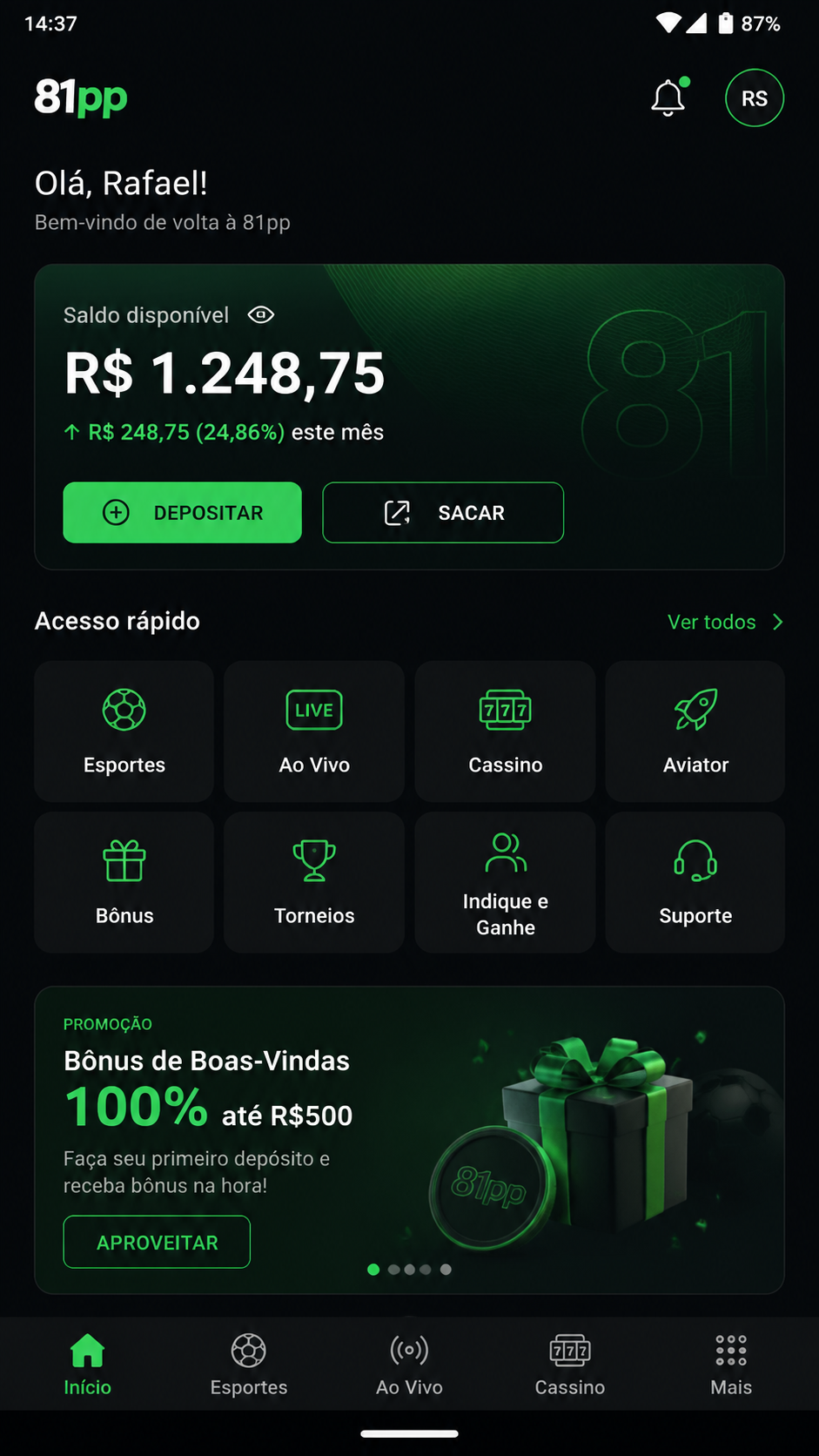Switch to the Ao Vivo bottom tab
This screenshot has height=1456, width=819.
[409, 1365]
